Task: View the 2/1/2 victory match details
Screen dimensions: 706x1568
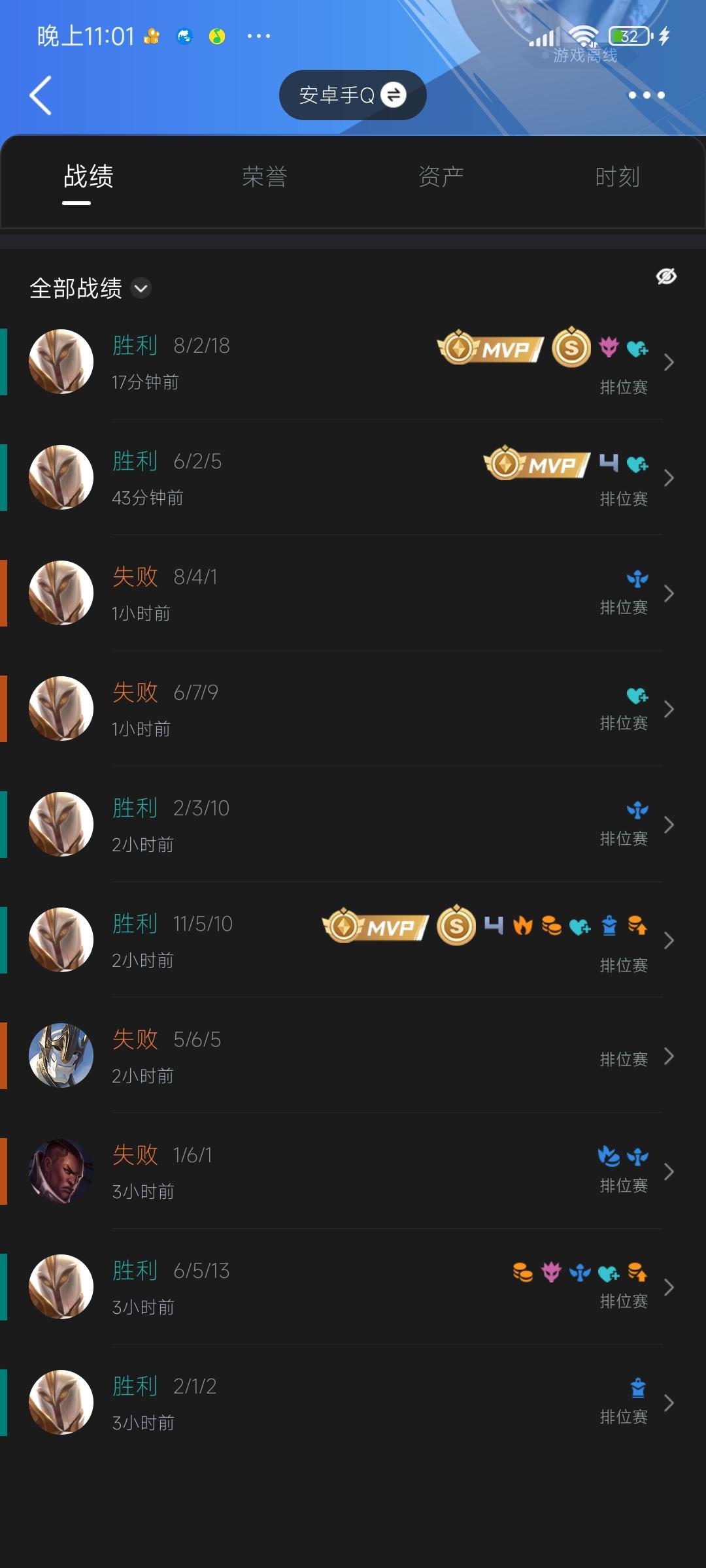Action: [x=353, y=1403]
